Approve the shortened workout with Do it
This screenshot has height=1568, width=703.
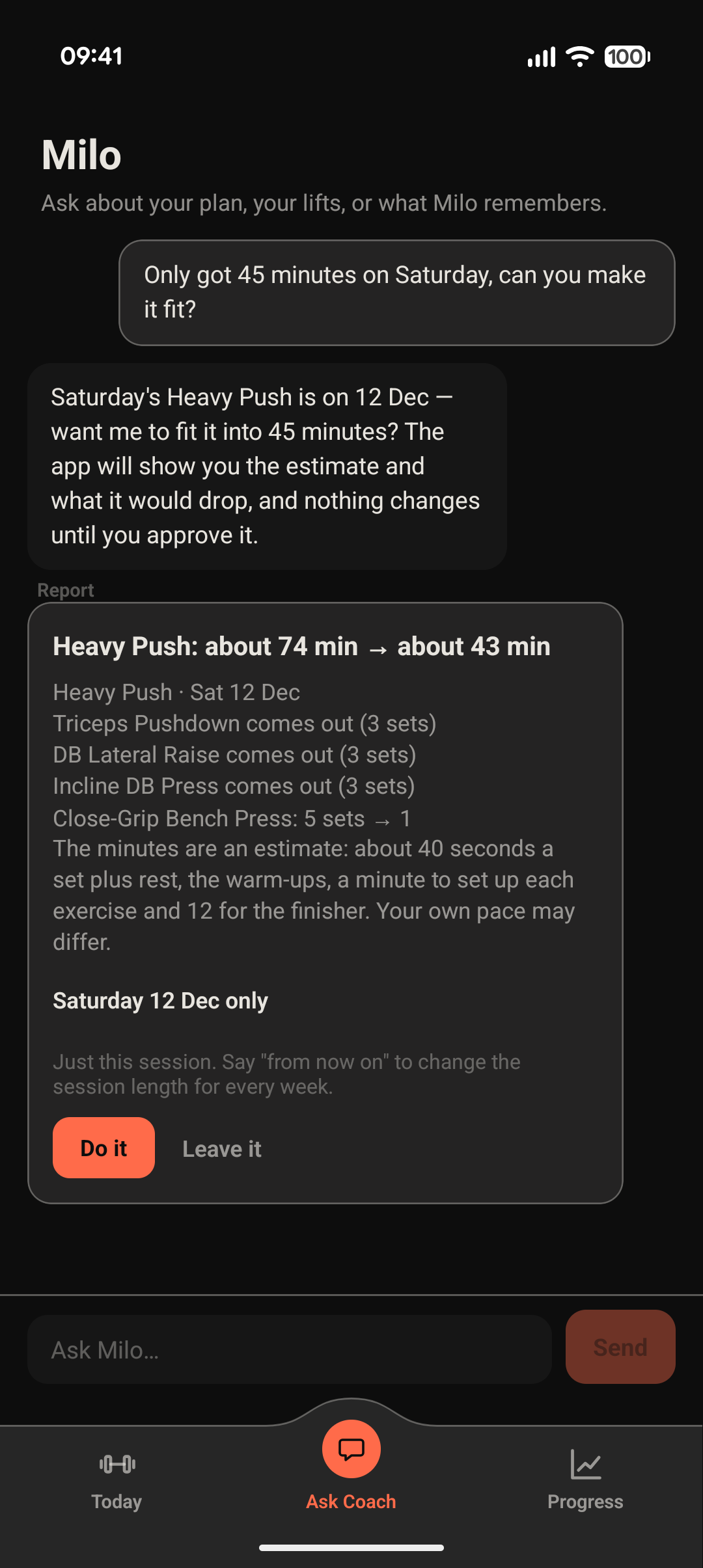(103, 1148)
